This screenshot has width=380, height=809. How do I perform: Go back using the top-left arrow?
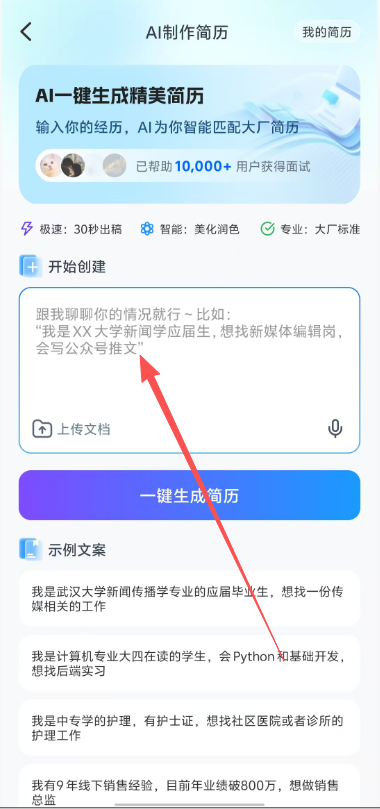click(x=26, y=32)
